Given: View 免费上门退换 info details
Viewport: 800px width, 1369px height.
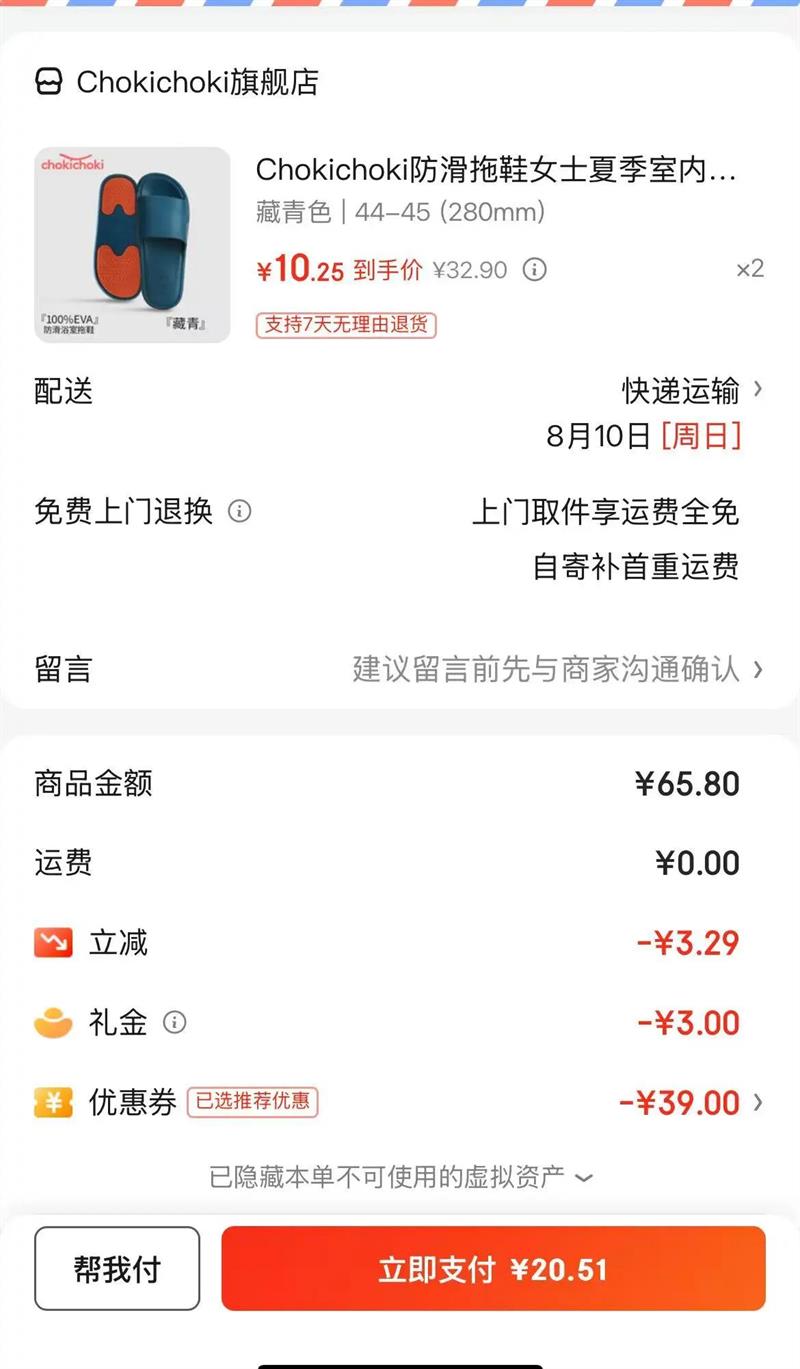Looking at the screenshot, I should pyautogui.click(x=240, y=512).
